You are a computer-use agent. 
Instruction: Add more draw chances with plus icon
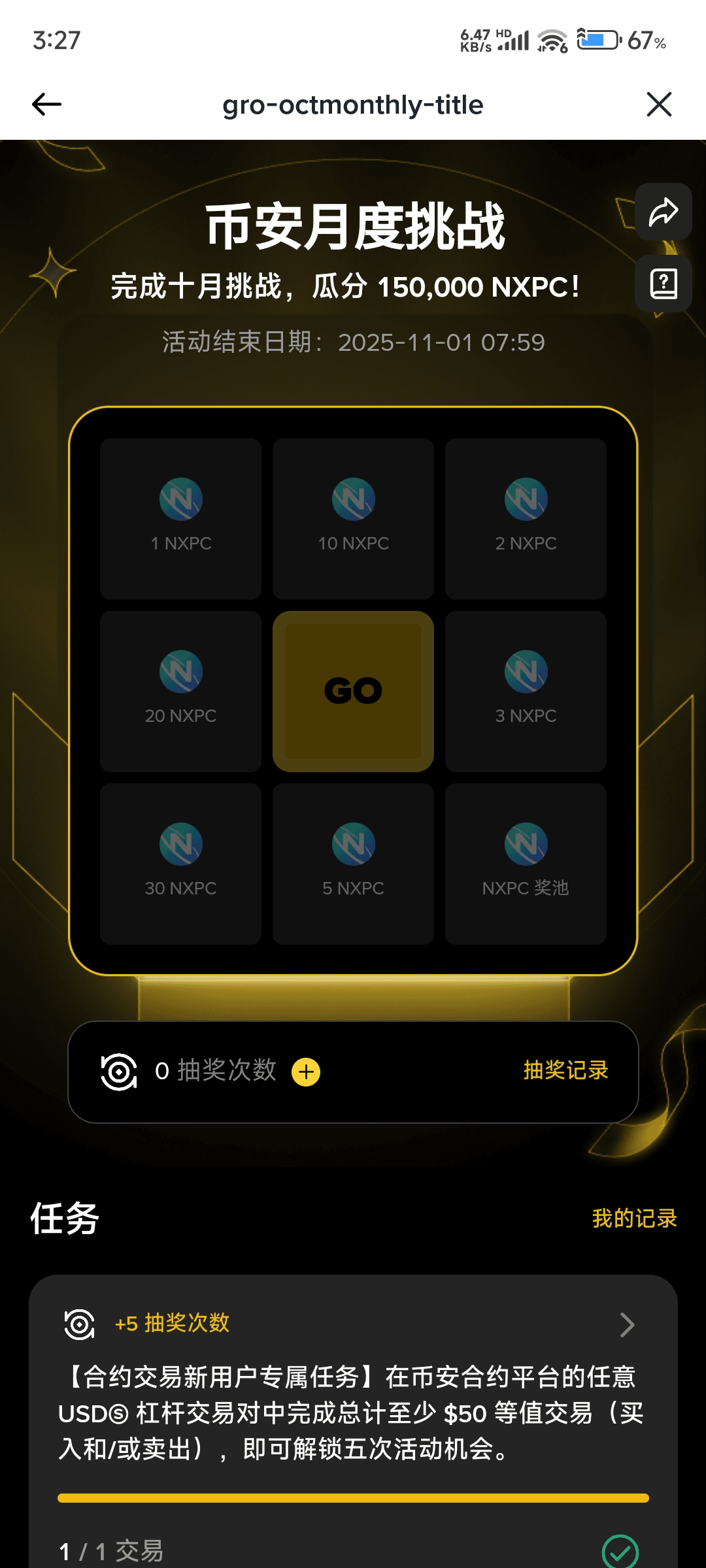(x=306, y=1072)
